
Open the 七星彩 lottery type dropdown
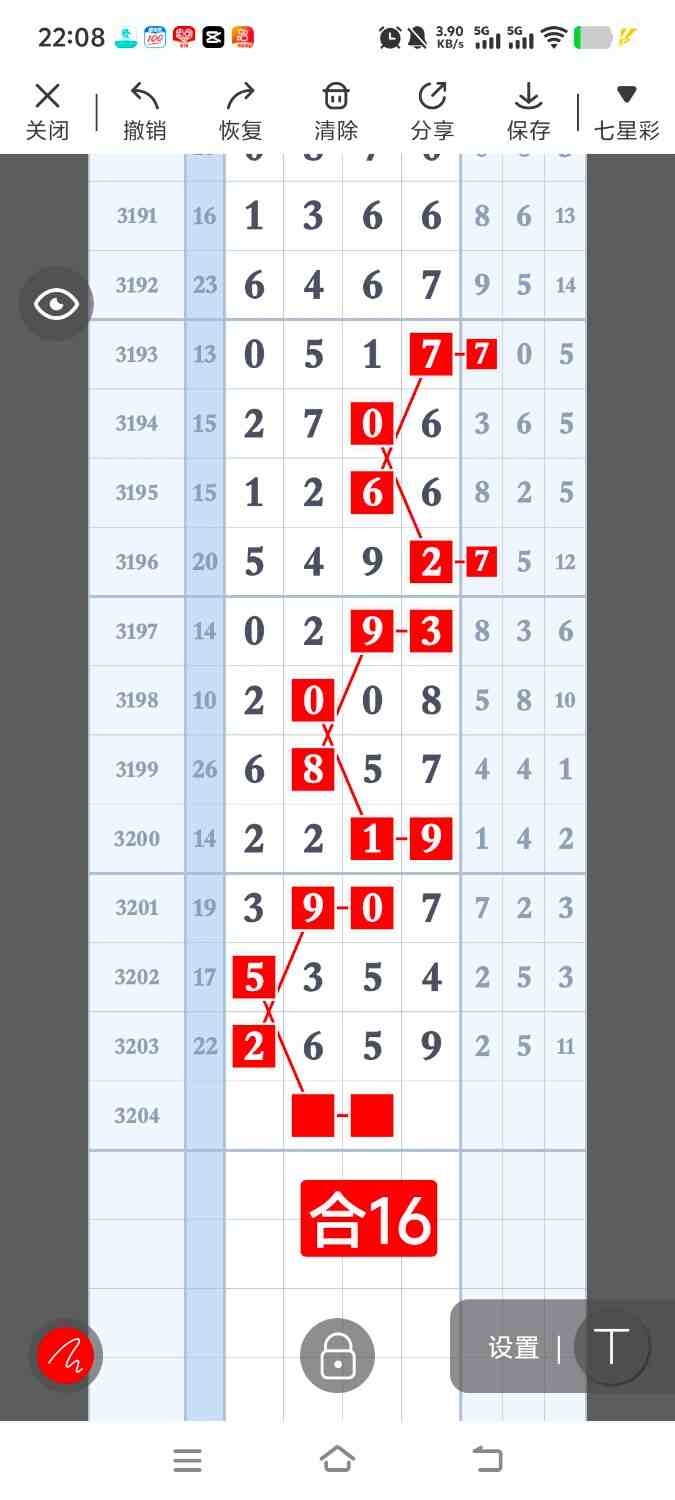[626, 111]
